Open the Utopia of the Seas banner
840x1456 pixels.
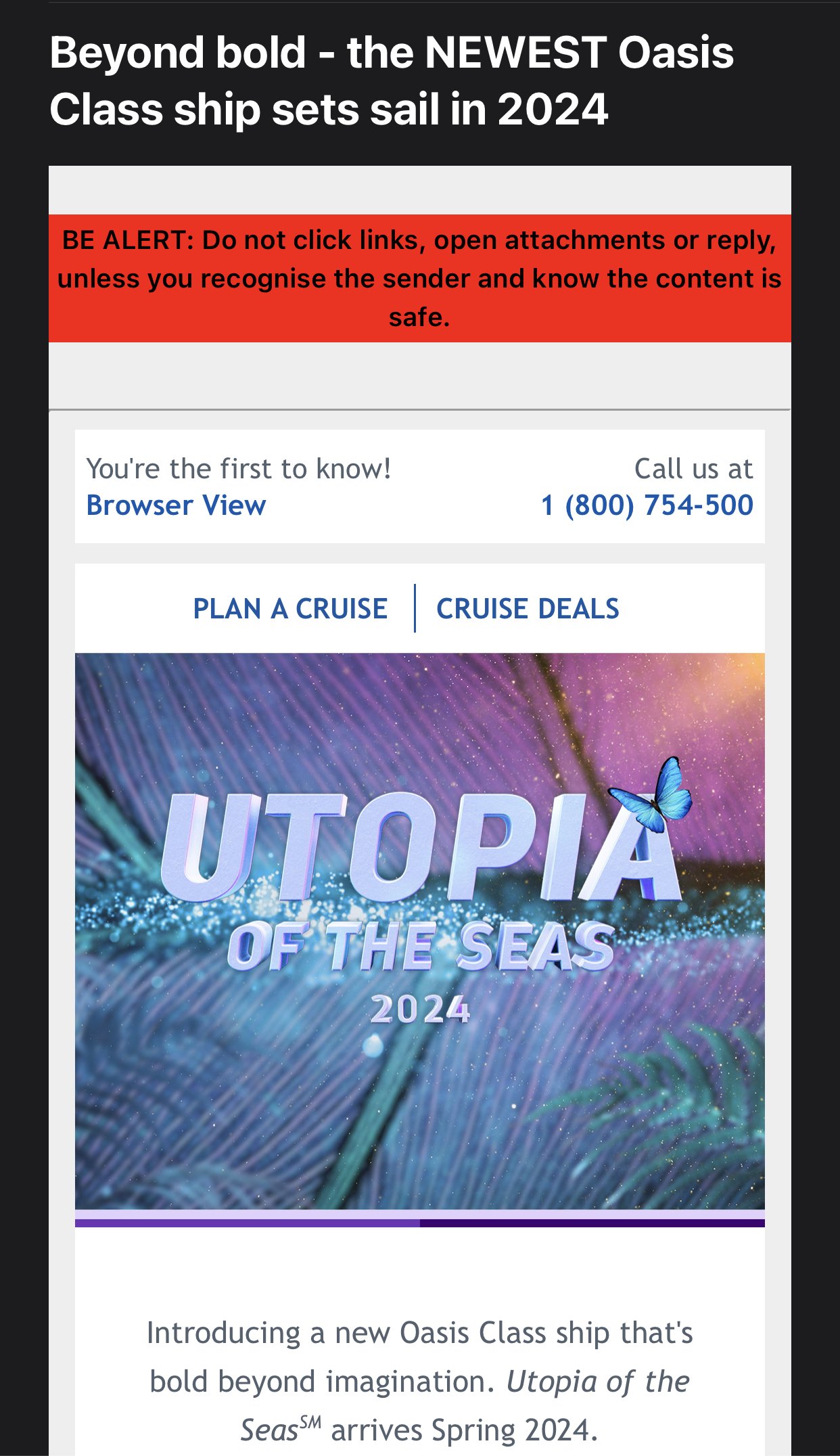click(x=420, y=931)
